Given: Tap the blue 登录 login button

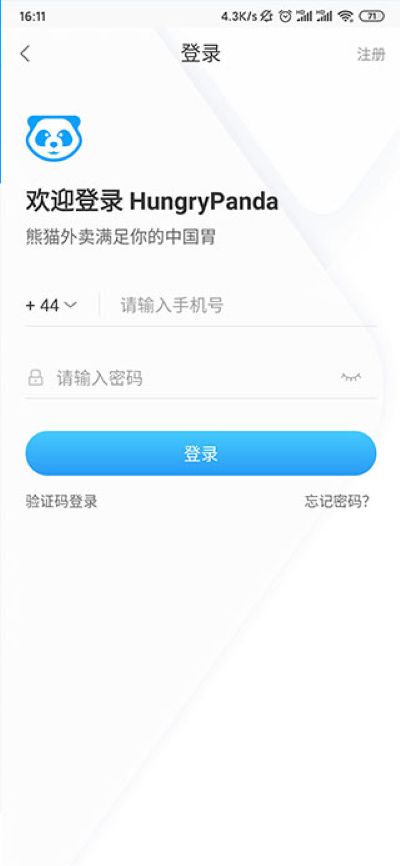Looking at the screenshot, I should click(x=201, y=453).
